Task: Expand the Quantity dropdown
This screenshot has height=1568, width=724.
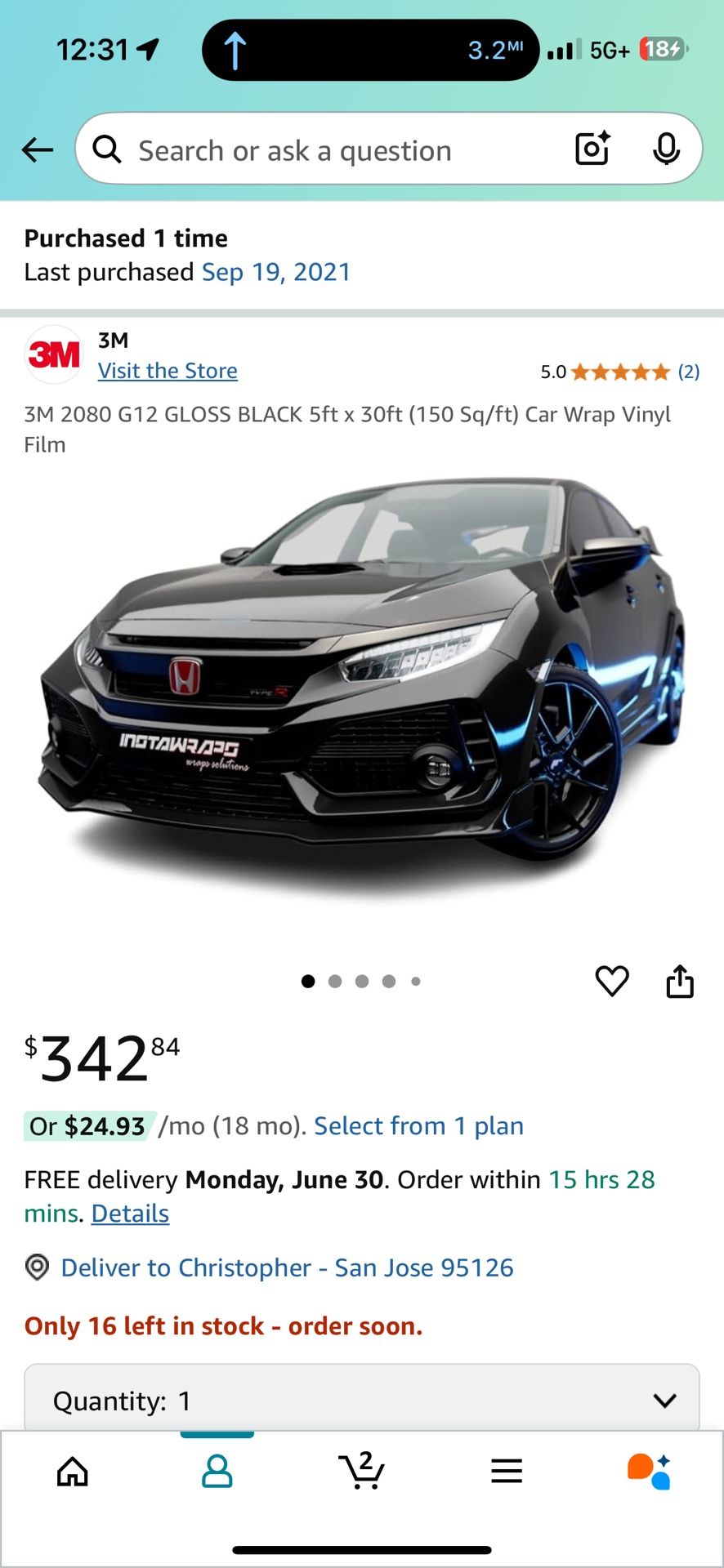Action: [362, 1400]
